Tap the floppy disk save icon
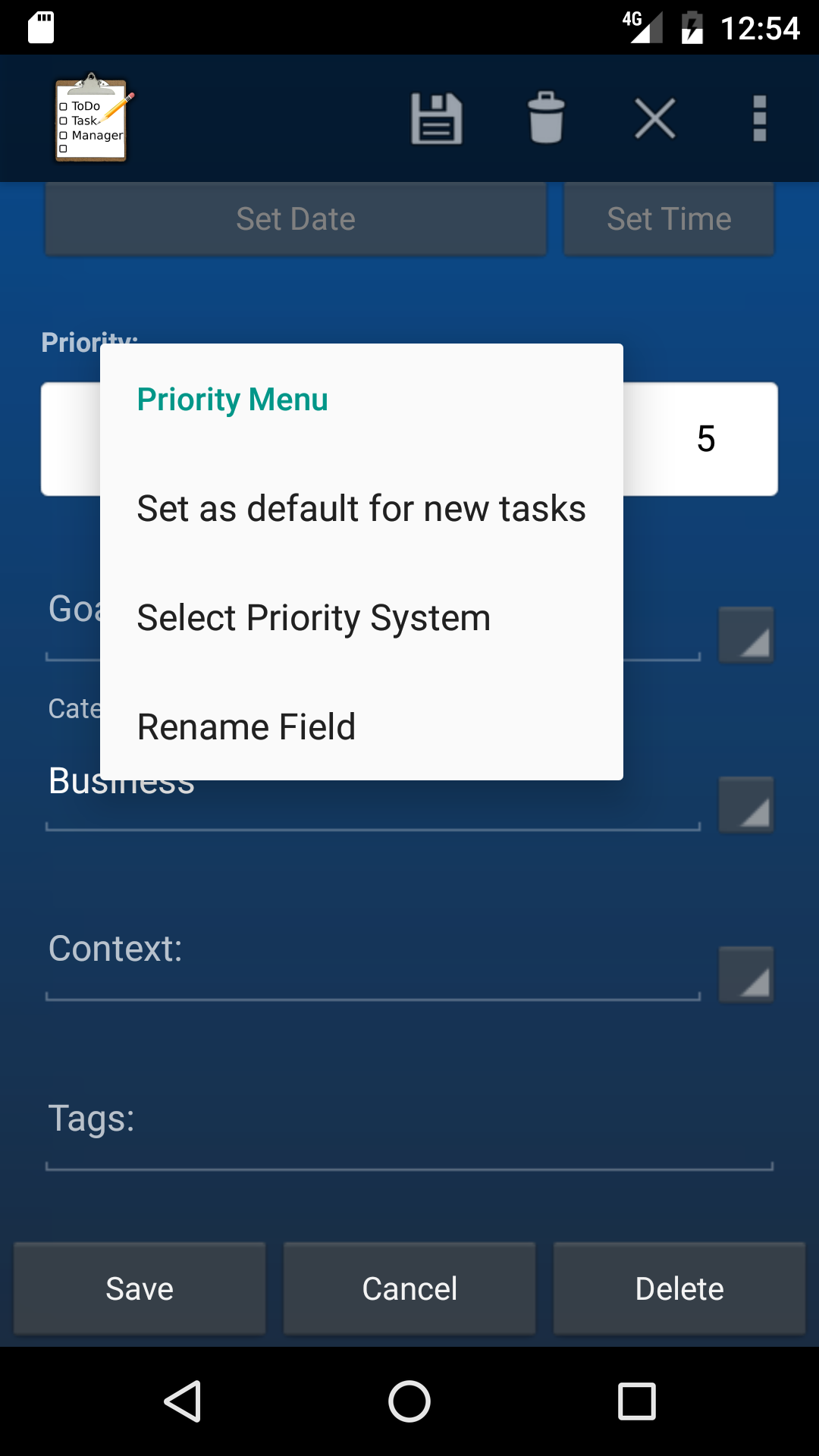 tap(436, 119)
